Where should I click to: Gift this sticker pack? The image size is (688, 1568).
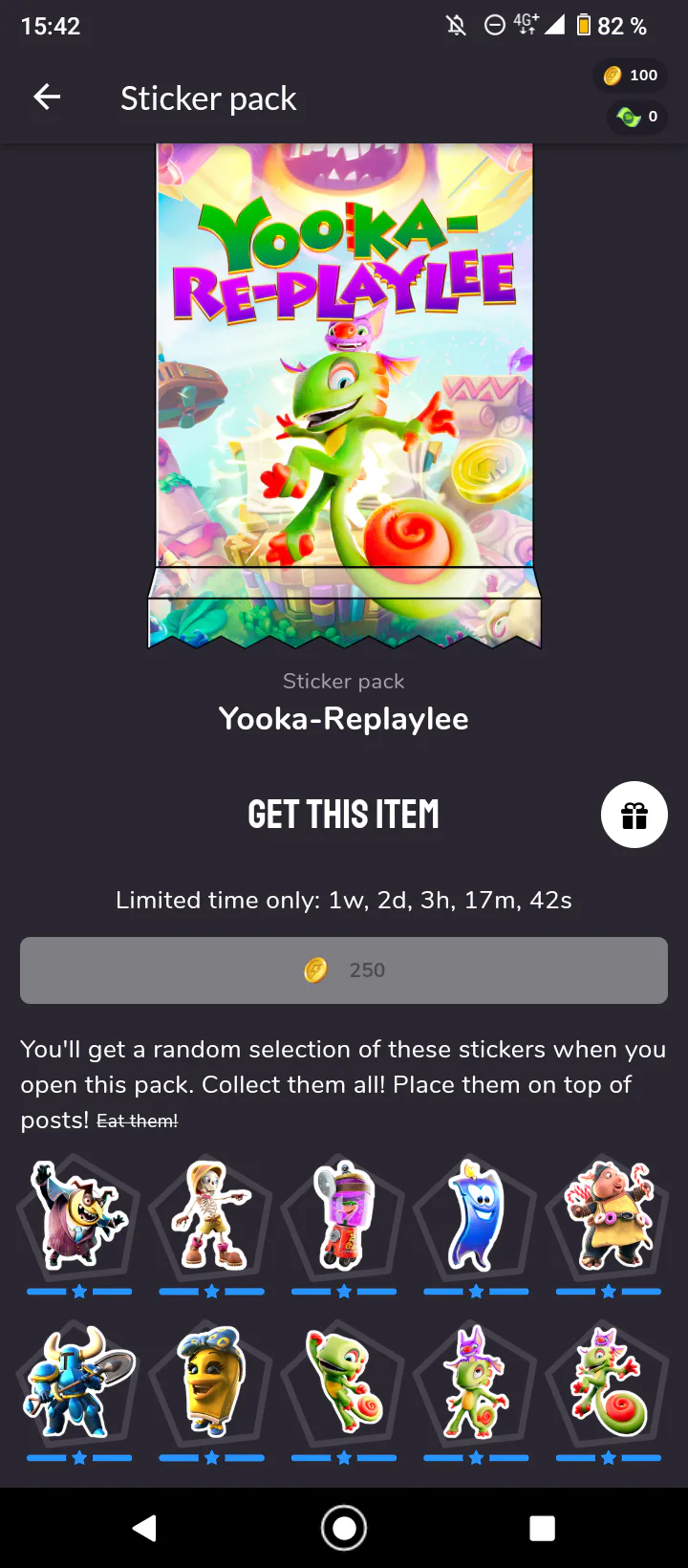pyautogui.click(x=634, y=815)
